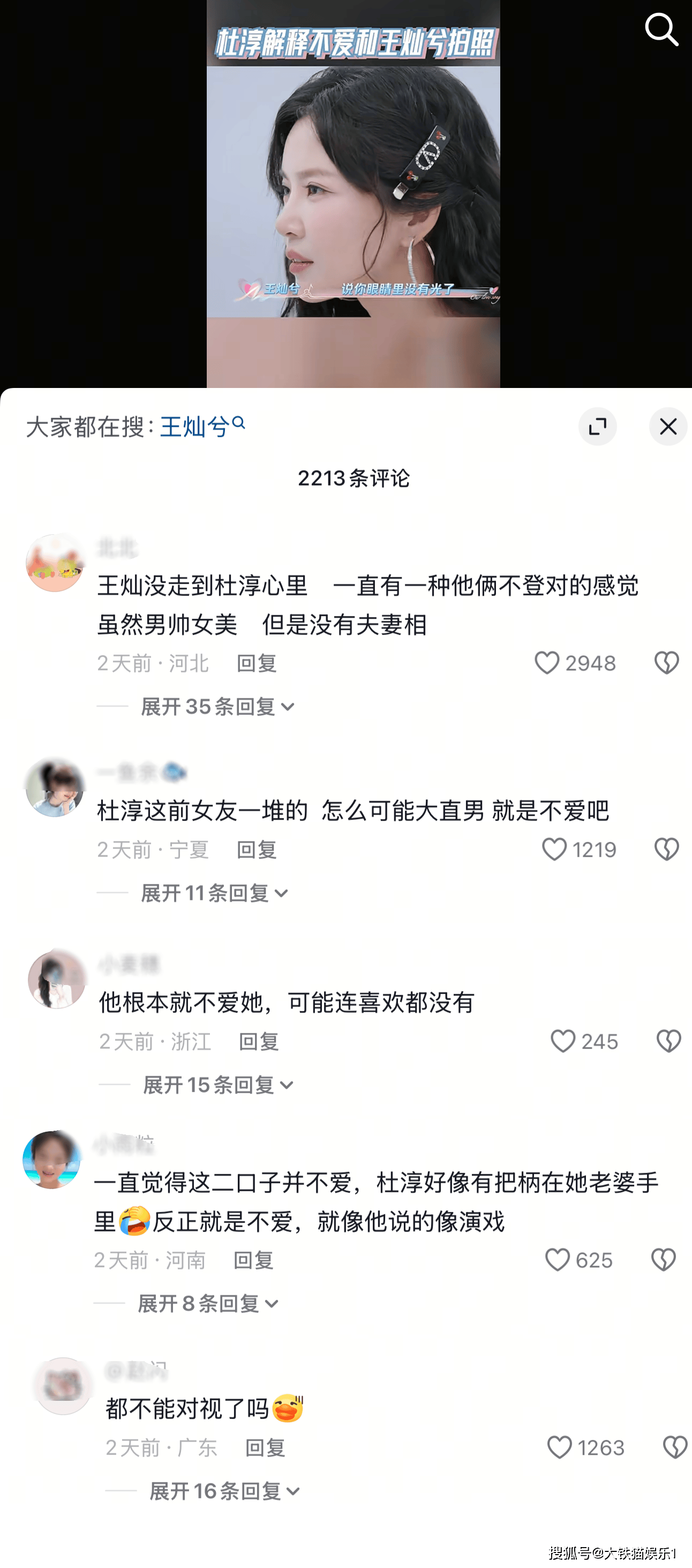Expand 8 replies
The image size is (692, 1568).
point(207,1303)
